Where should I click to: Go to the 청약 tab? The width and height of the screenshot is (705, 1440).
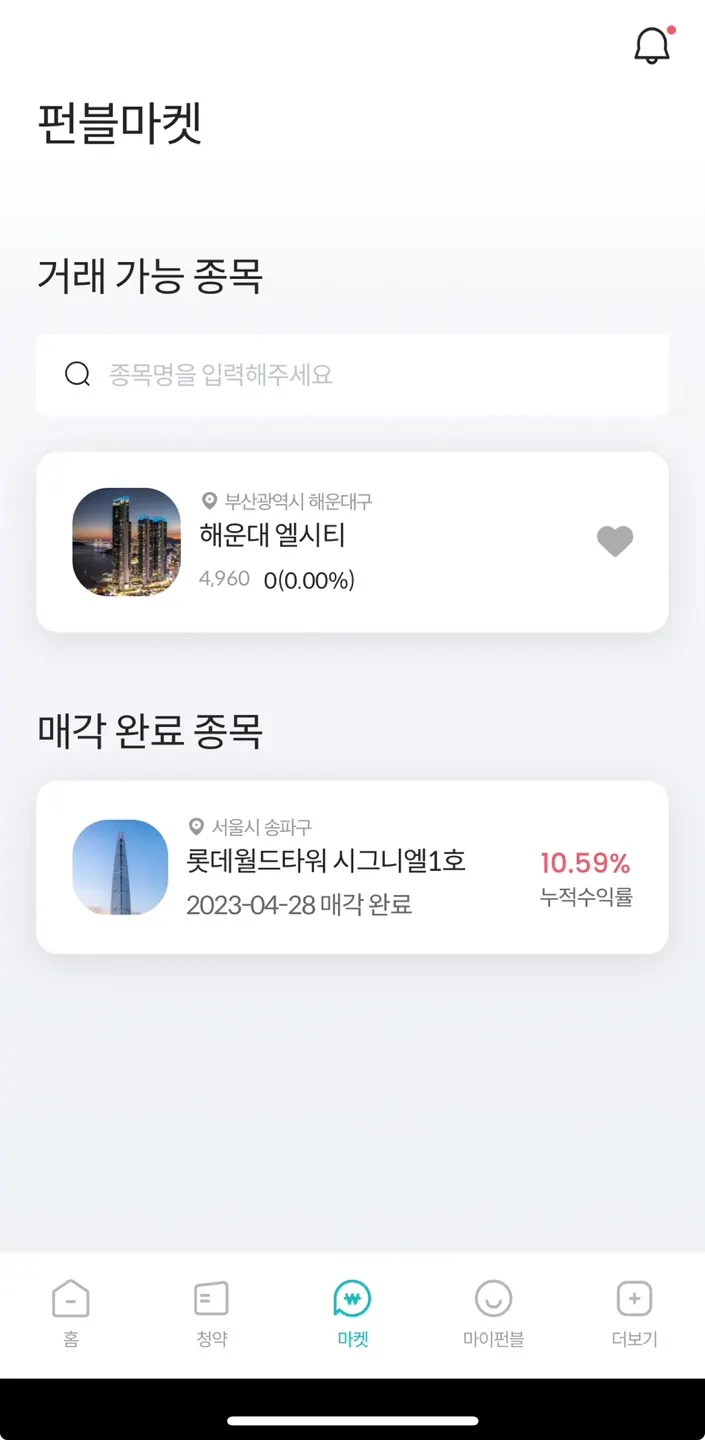click(211, 1313)
